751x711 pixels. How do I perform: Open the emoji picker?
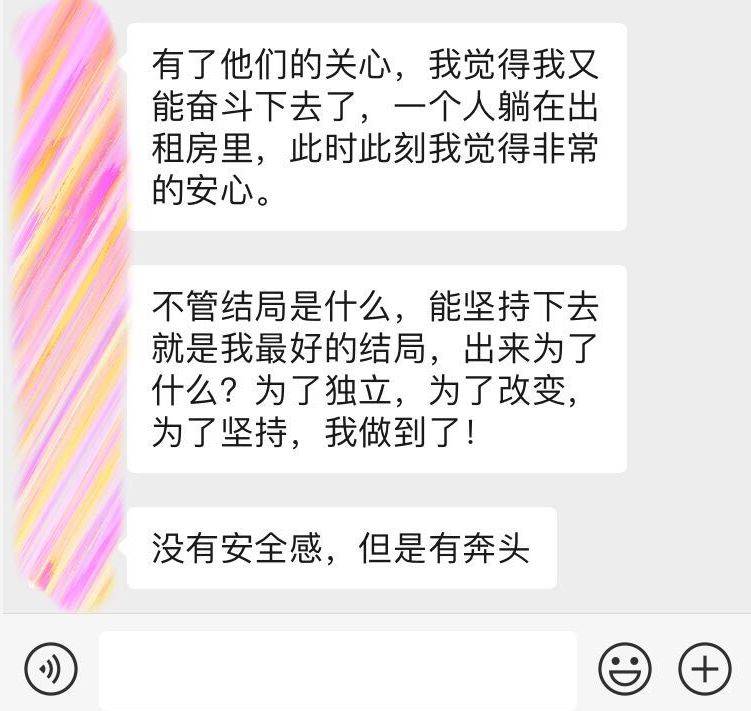625,668
